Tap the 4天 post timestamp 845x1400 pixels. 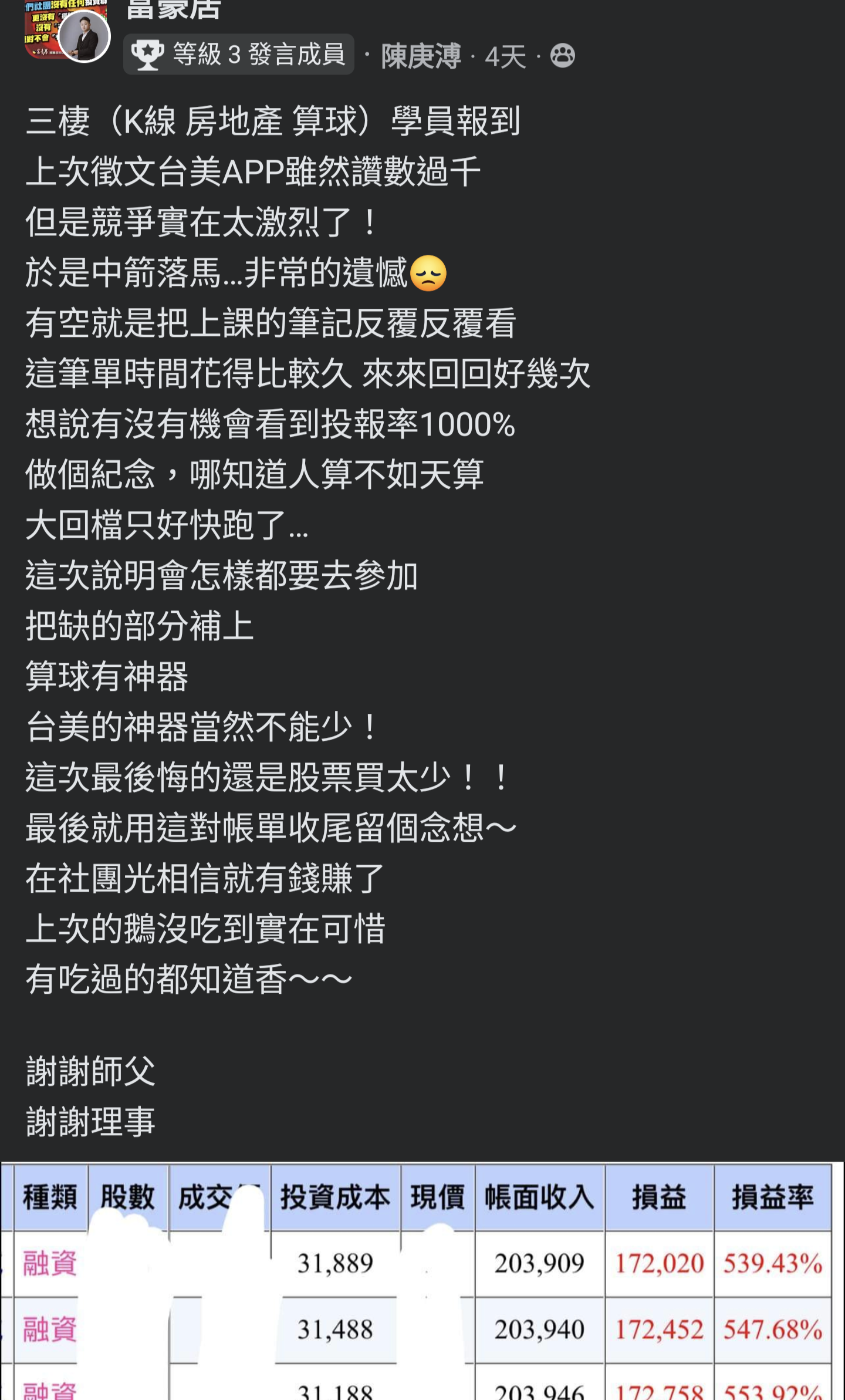tap(505, 57)
